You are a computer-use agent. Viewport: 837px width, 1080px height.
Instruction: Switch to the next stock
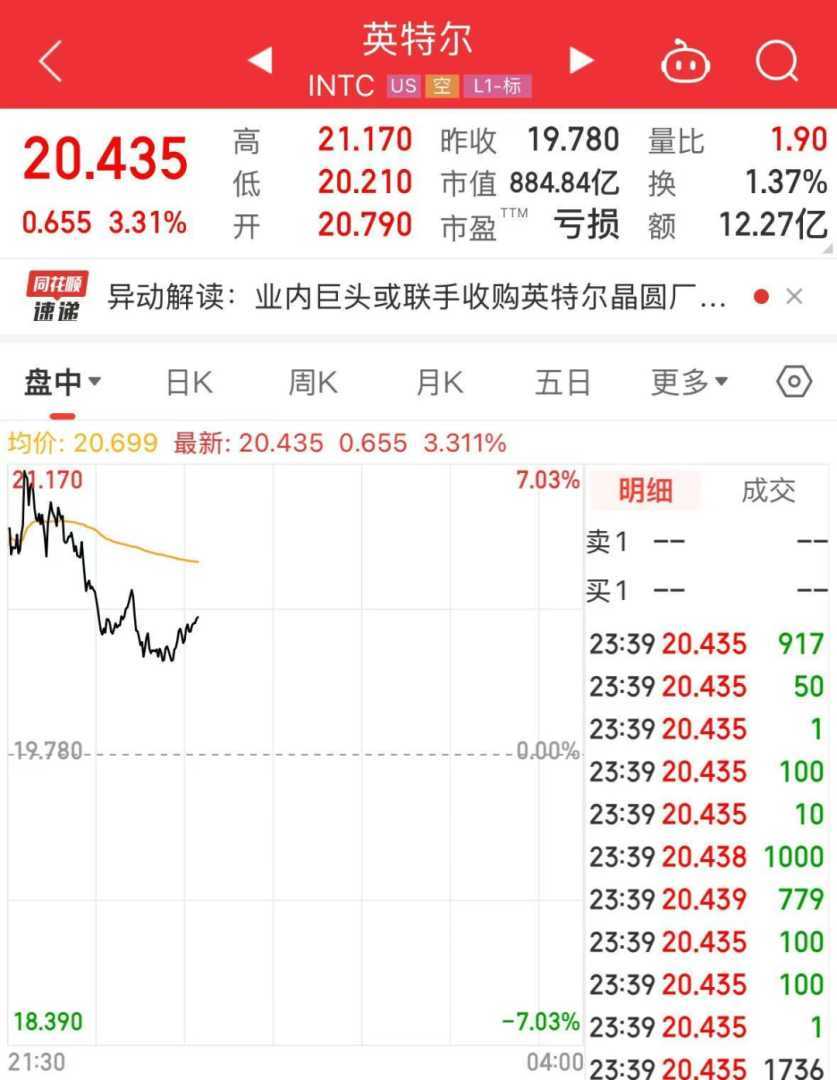click(x=581, y=61)
